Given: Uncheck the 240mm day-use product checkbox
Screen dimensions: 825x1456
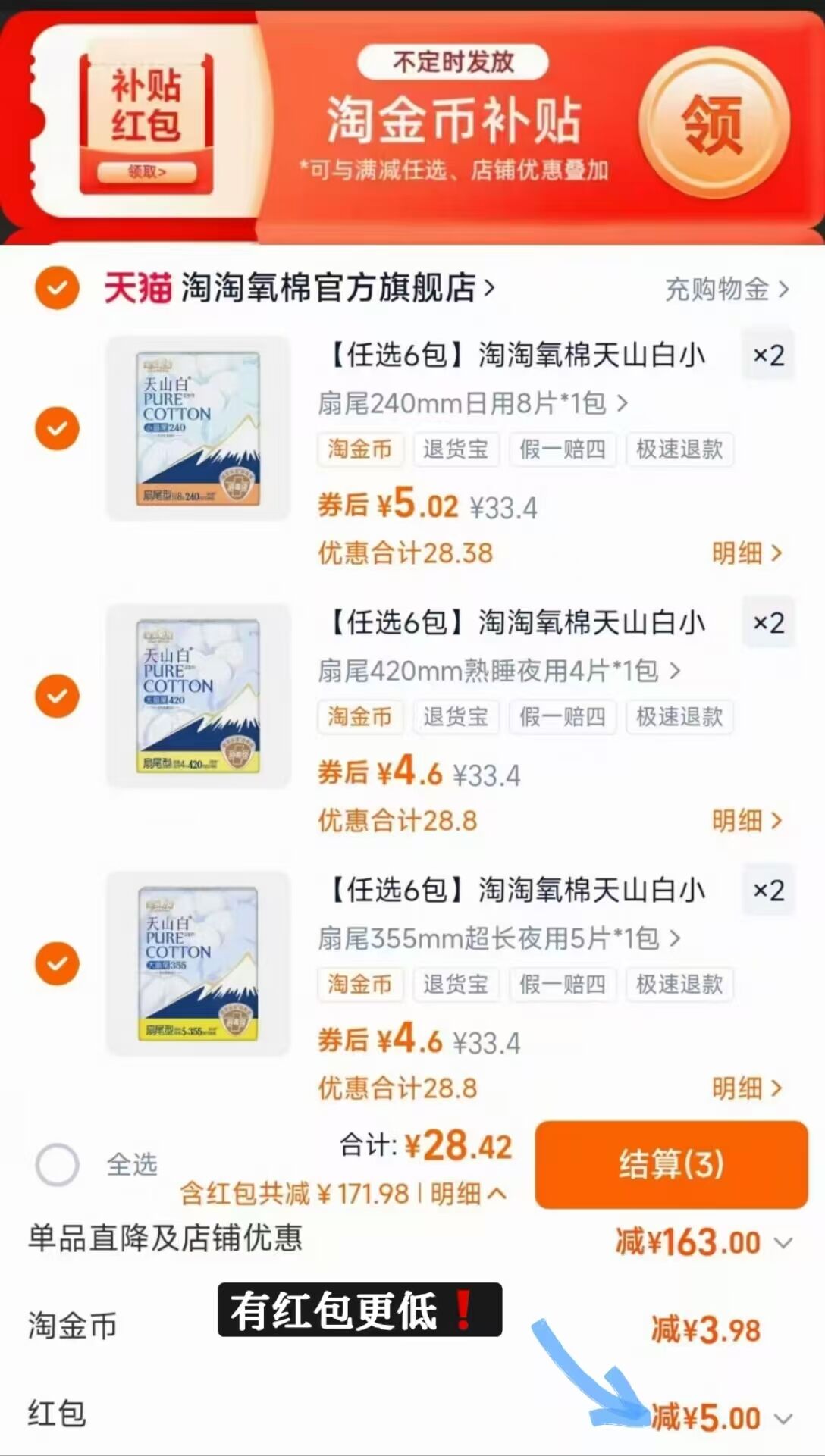Looking at the screenshot, I should (57, 427).
